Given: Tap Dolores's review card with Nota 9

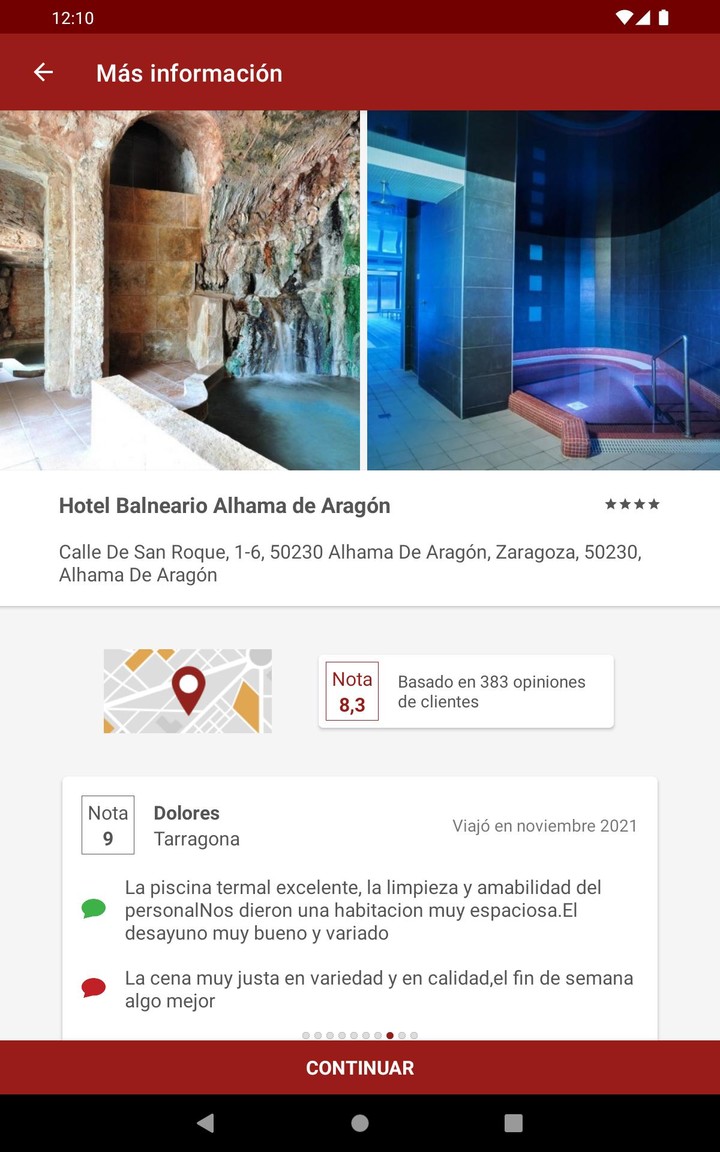Looking at the screenshot, I should click(x=360, y=900).
